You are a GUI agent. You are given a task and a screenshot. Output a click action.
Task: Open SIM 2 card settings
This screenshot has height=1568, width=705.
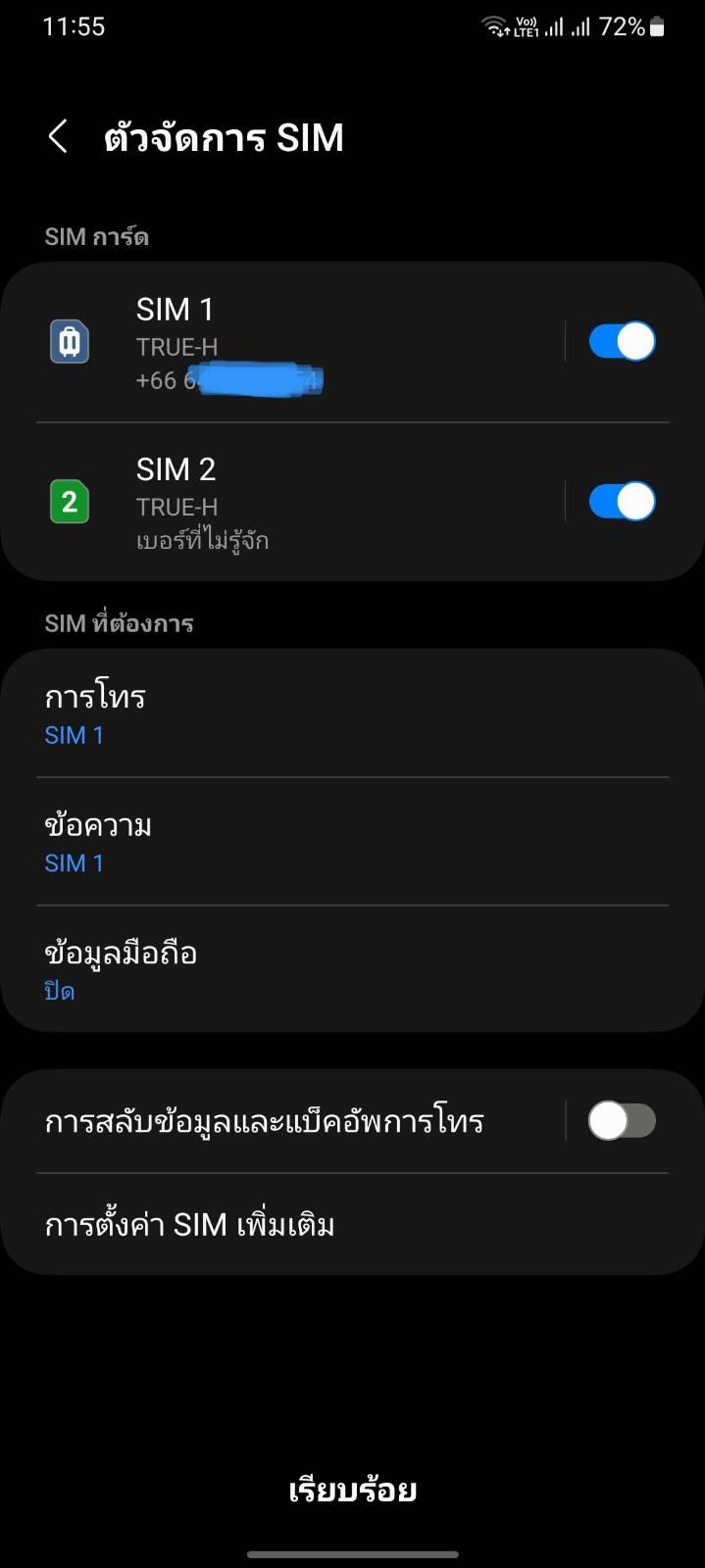point(282,502)
